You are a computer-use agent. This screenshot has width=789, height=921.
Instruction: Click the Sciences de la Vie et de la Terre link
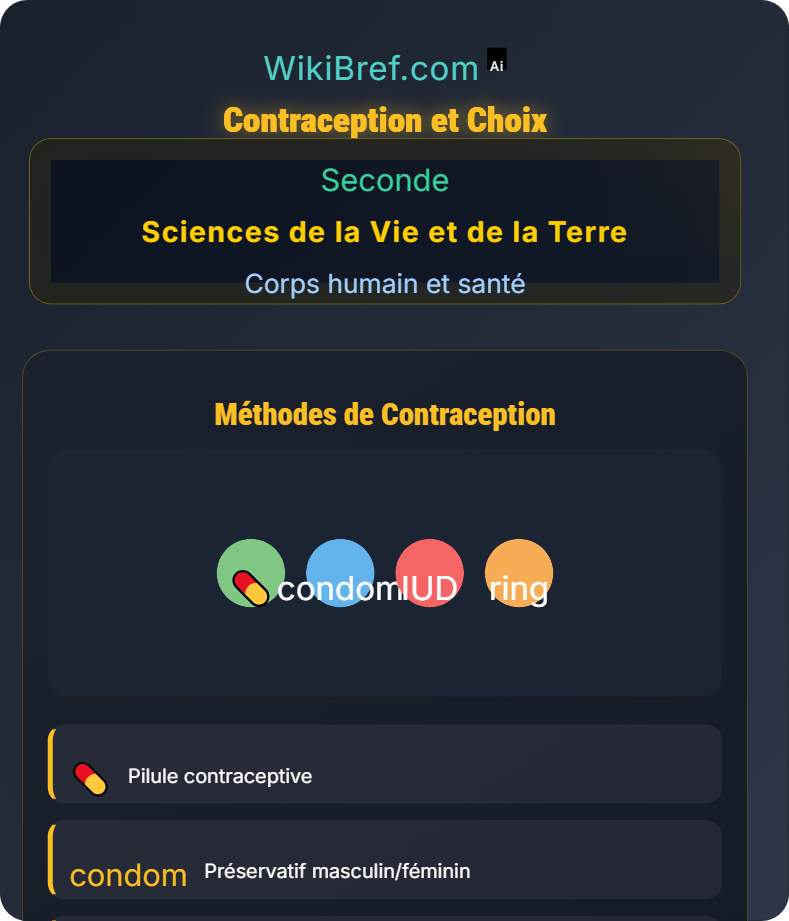(x=385, y=232)
